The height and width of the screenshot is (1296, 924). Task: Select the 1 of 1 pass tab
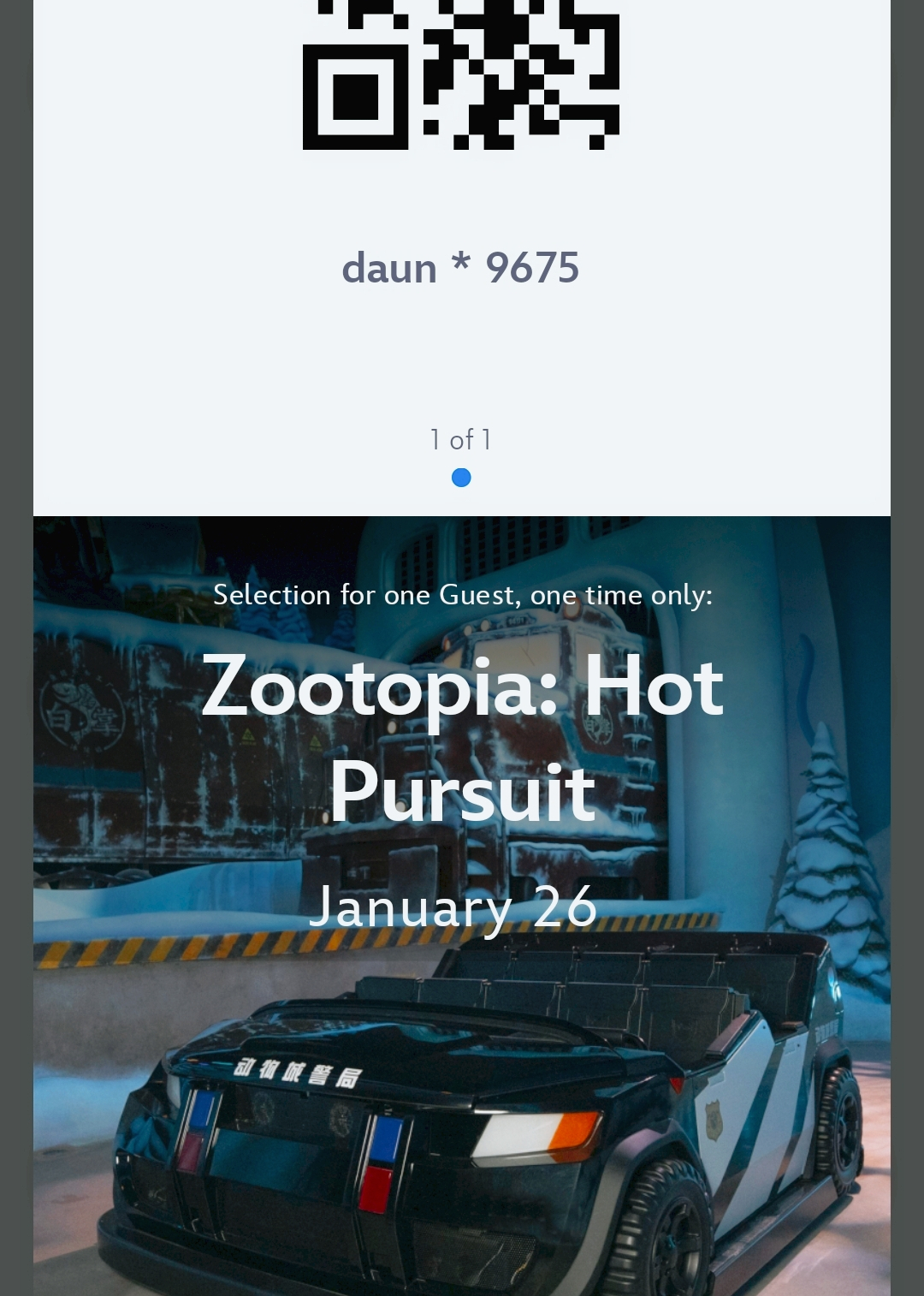point(461,439)
